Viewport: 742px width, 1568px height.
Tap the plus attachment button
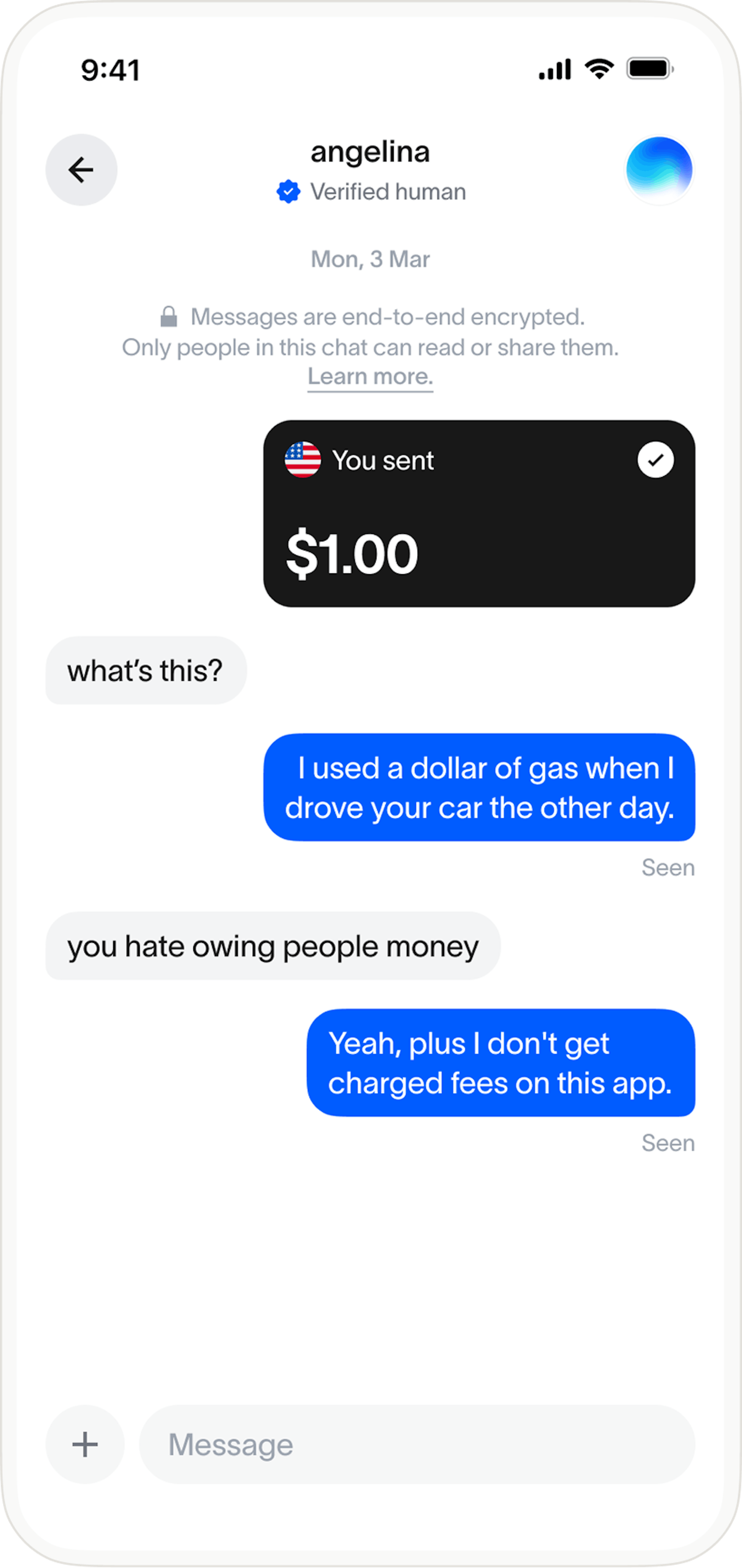[85, 1444]
